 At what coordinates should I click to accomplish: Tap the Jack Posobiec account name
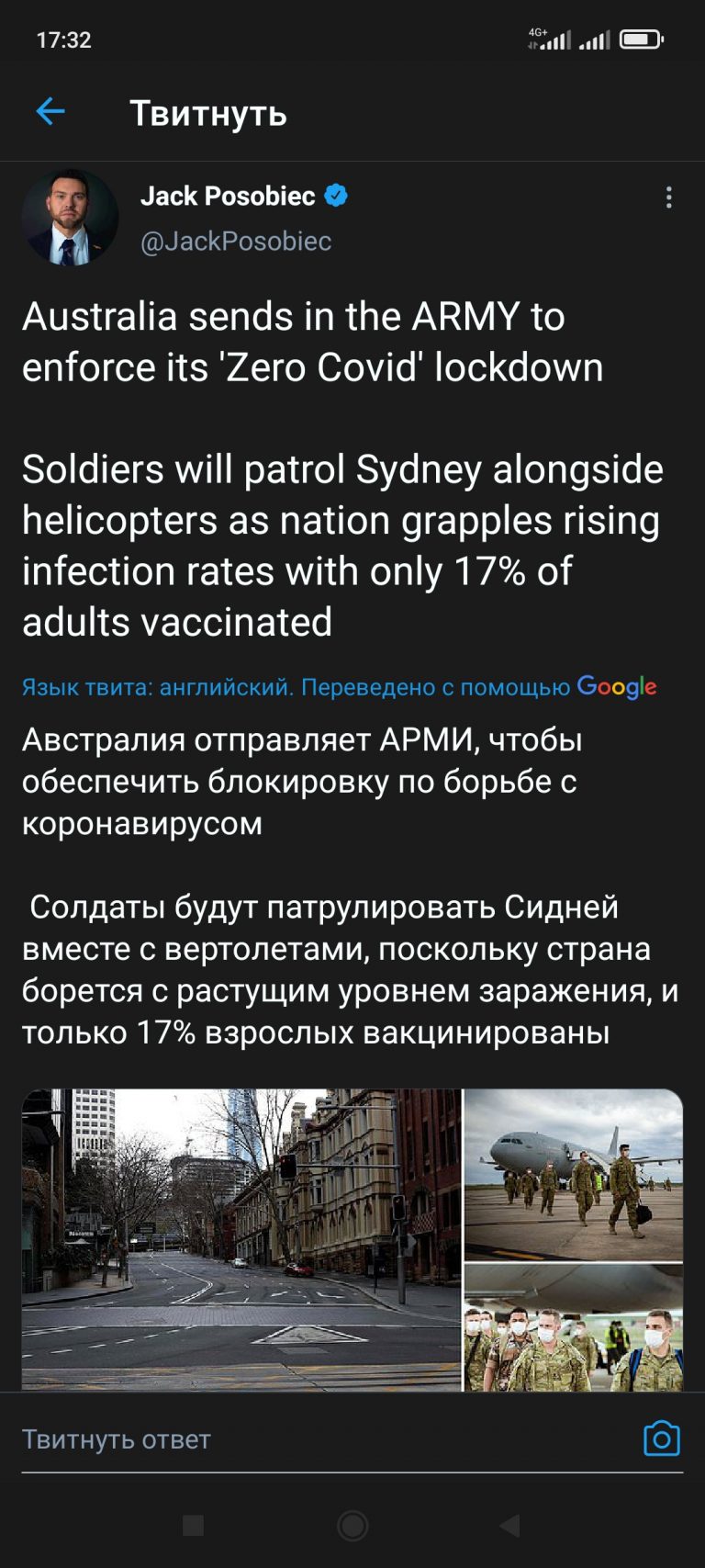pos(228,197)
